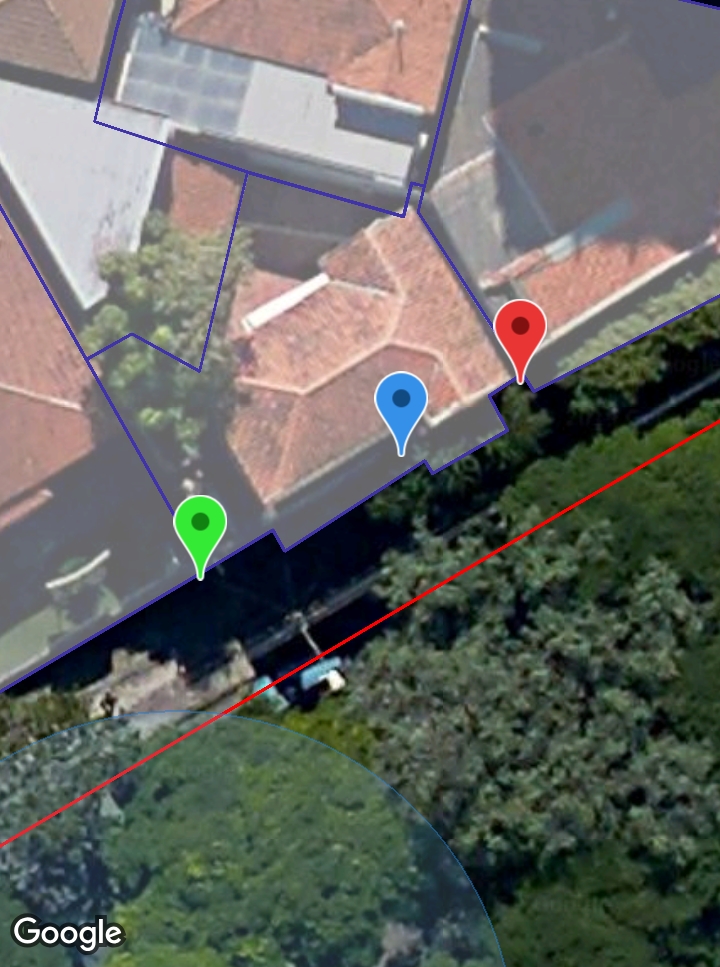Select the blue map marker
This screenshot has width=720, height=967.
click(401, 403)
